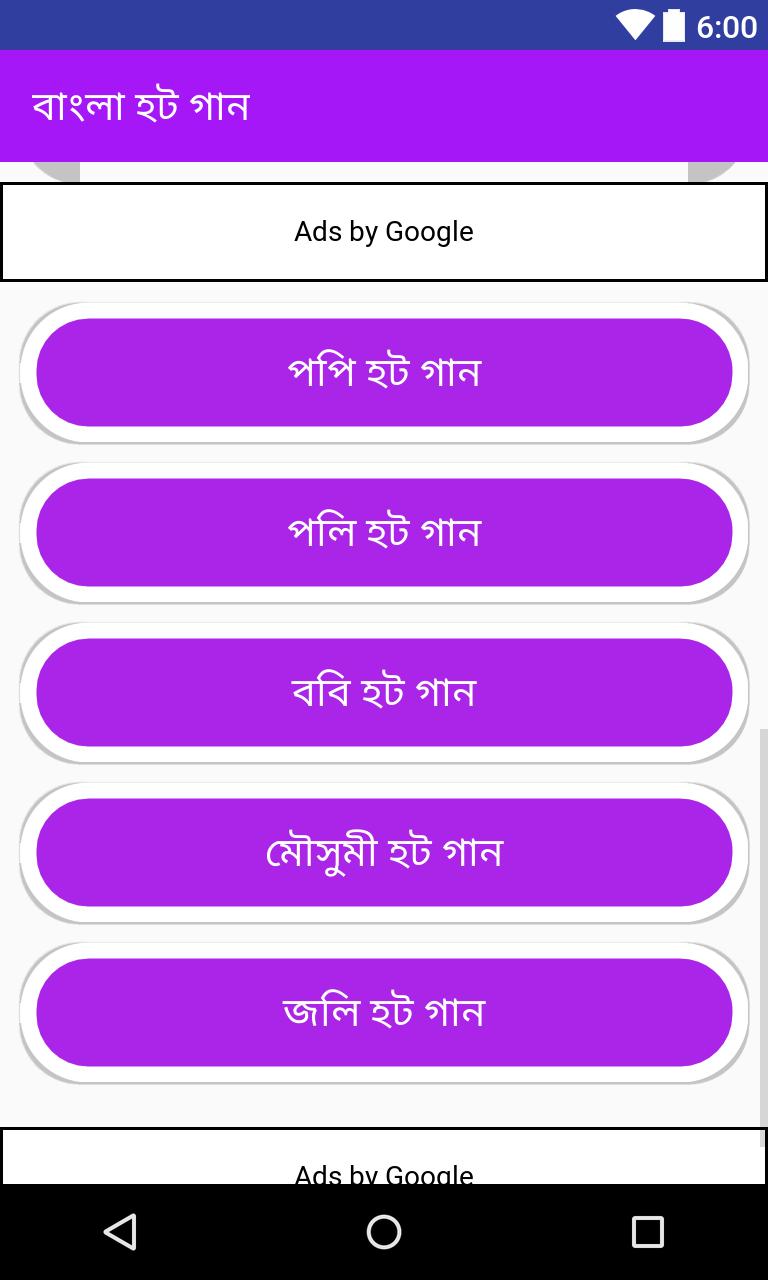Open মৌসুমী হট গান list

[x=384, y=852]
